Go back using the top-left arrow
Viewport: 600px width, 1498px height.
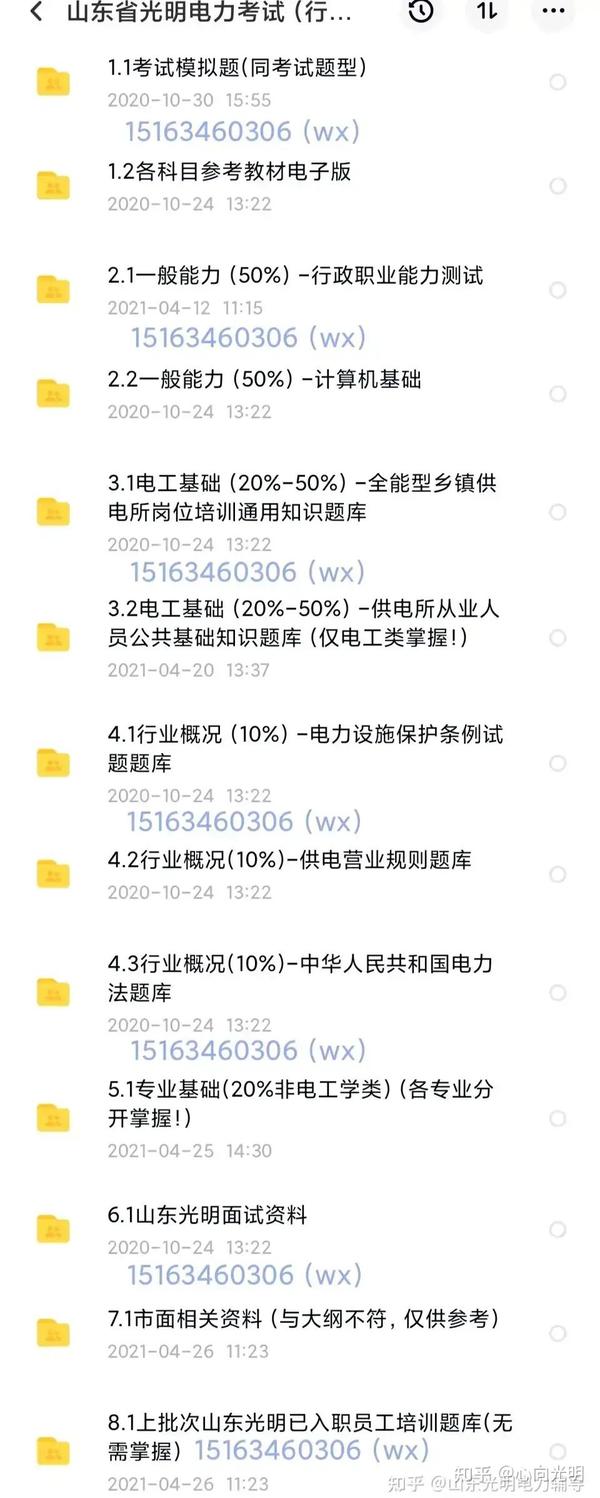coord(36,12)
